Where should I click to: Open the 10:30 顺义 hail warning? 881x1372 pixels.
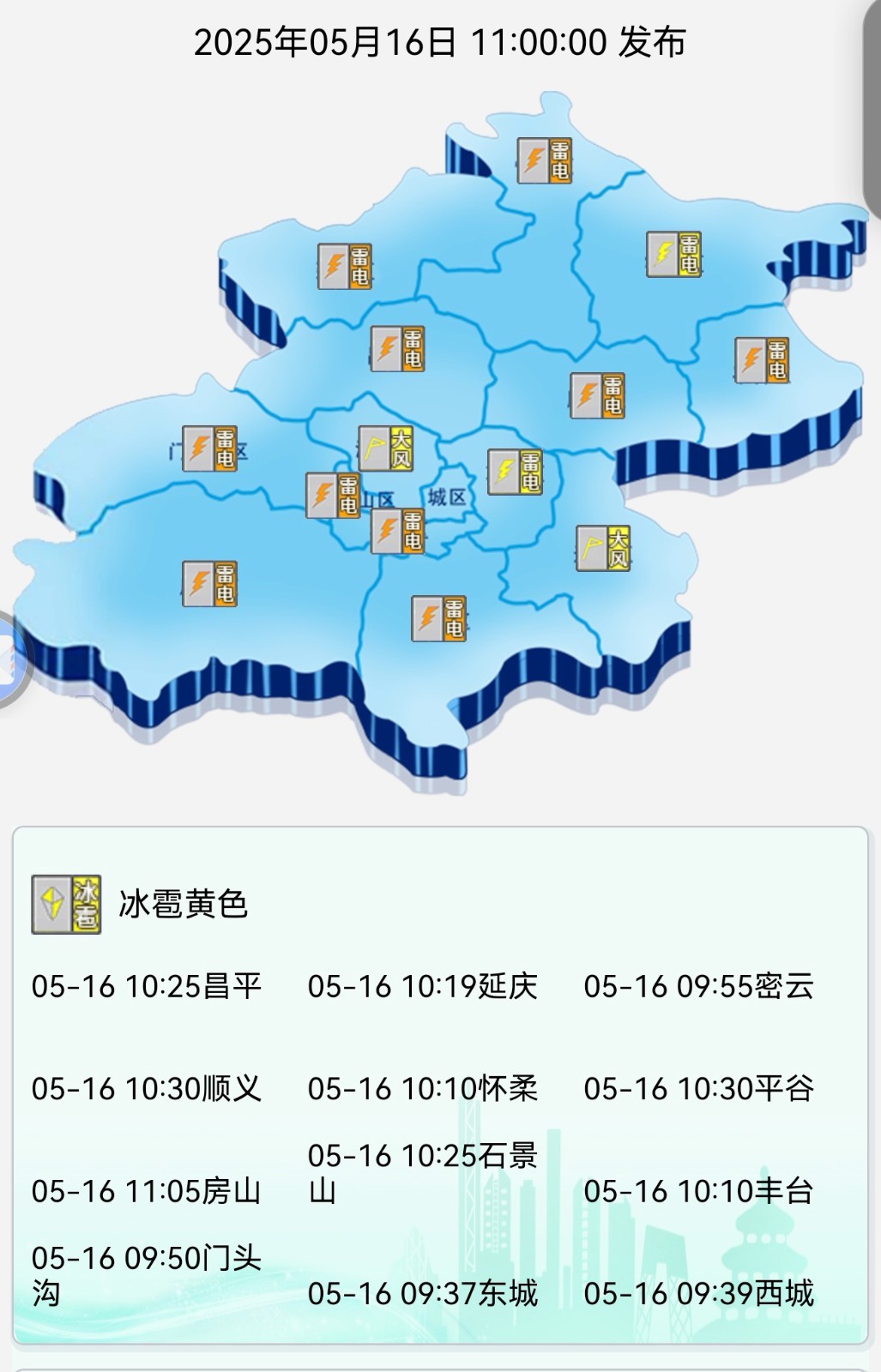coord(147,1089)
